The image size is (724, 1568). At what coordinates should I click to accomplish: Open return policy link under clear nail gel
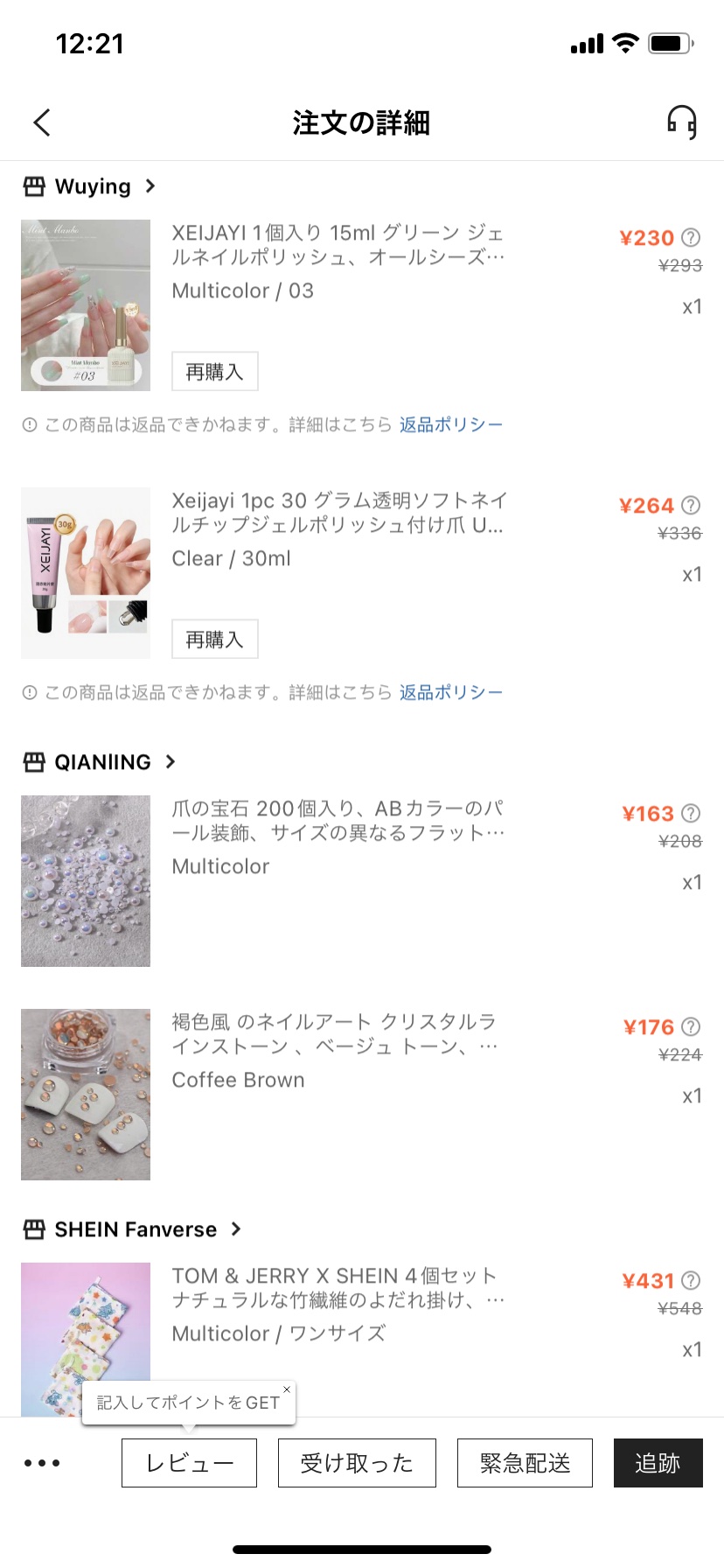pos(451,693)
